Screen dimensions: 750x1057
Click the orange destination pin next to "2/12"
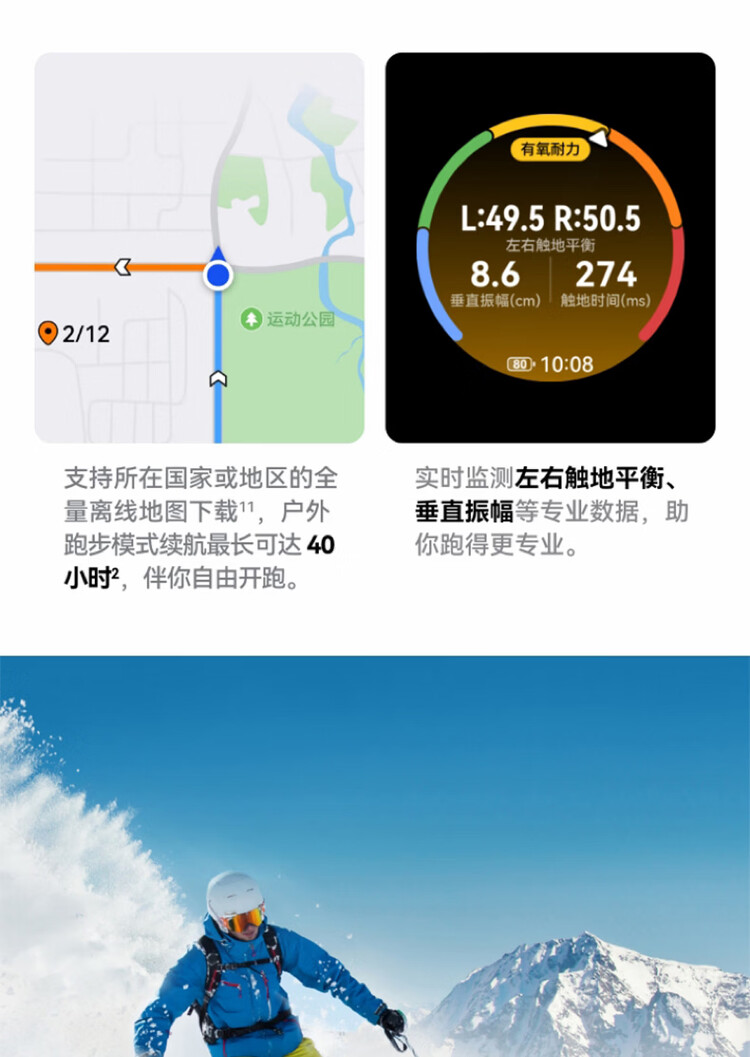tap(49, 331)
